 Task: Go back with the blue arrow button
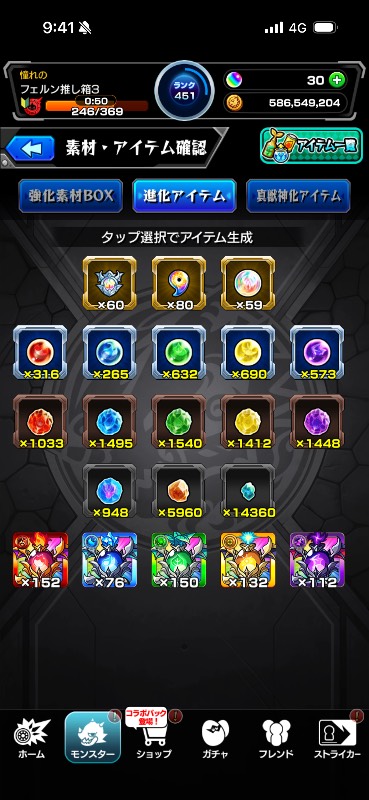point(30,148)
